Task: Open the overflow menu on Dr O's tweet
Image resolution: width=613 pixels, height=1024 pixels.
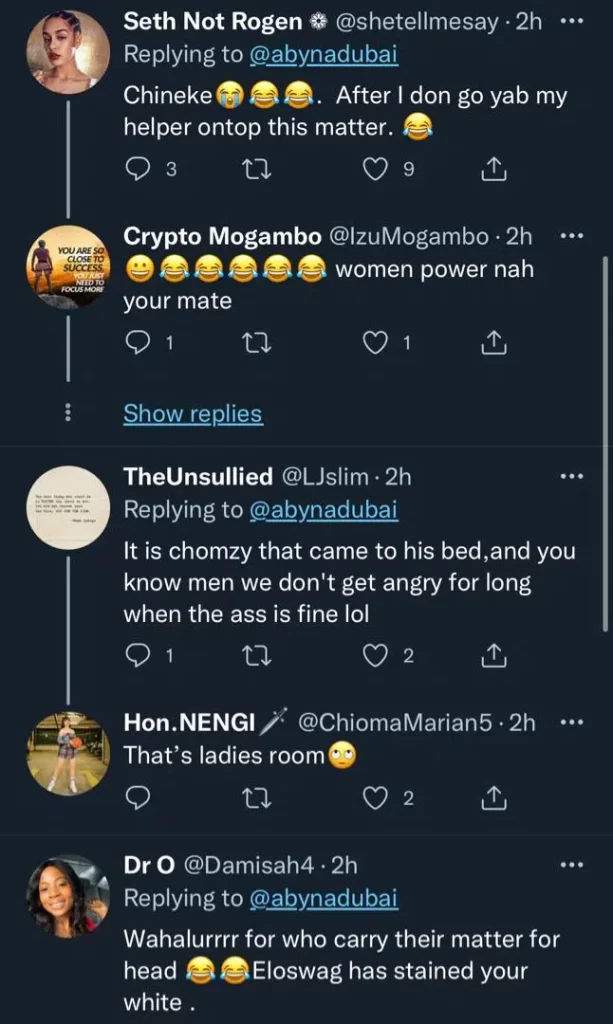Action: click(571, 864)
